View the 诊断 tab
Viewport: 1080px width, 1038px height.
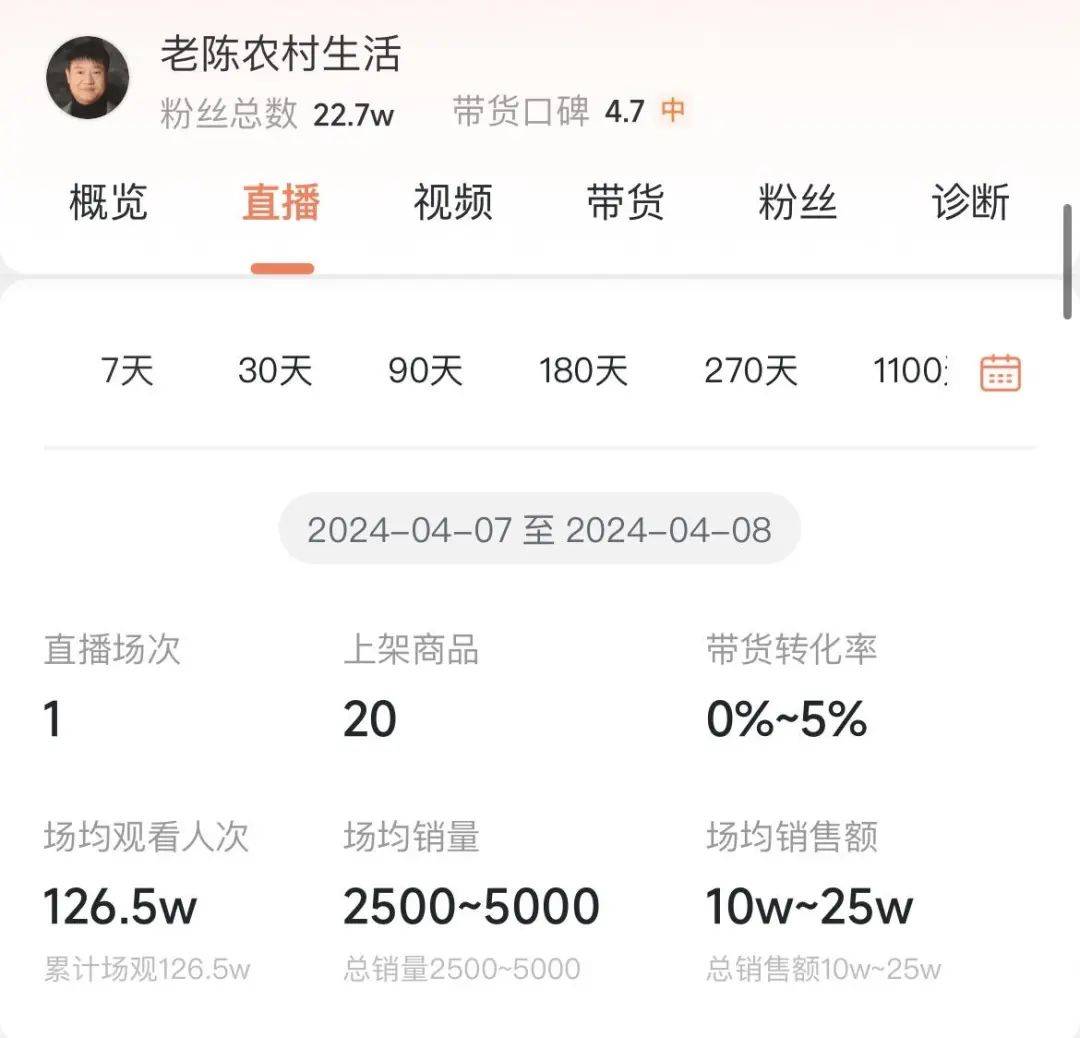tap(970, 203)
